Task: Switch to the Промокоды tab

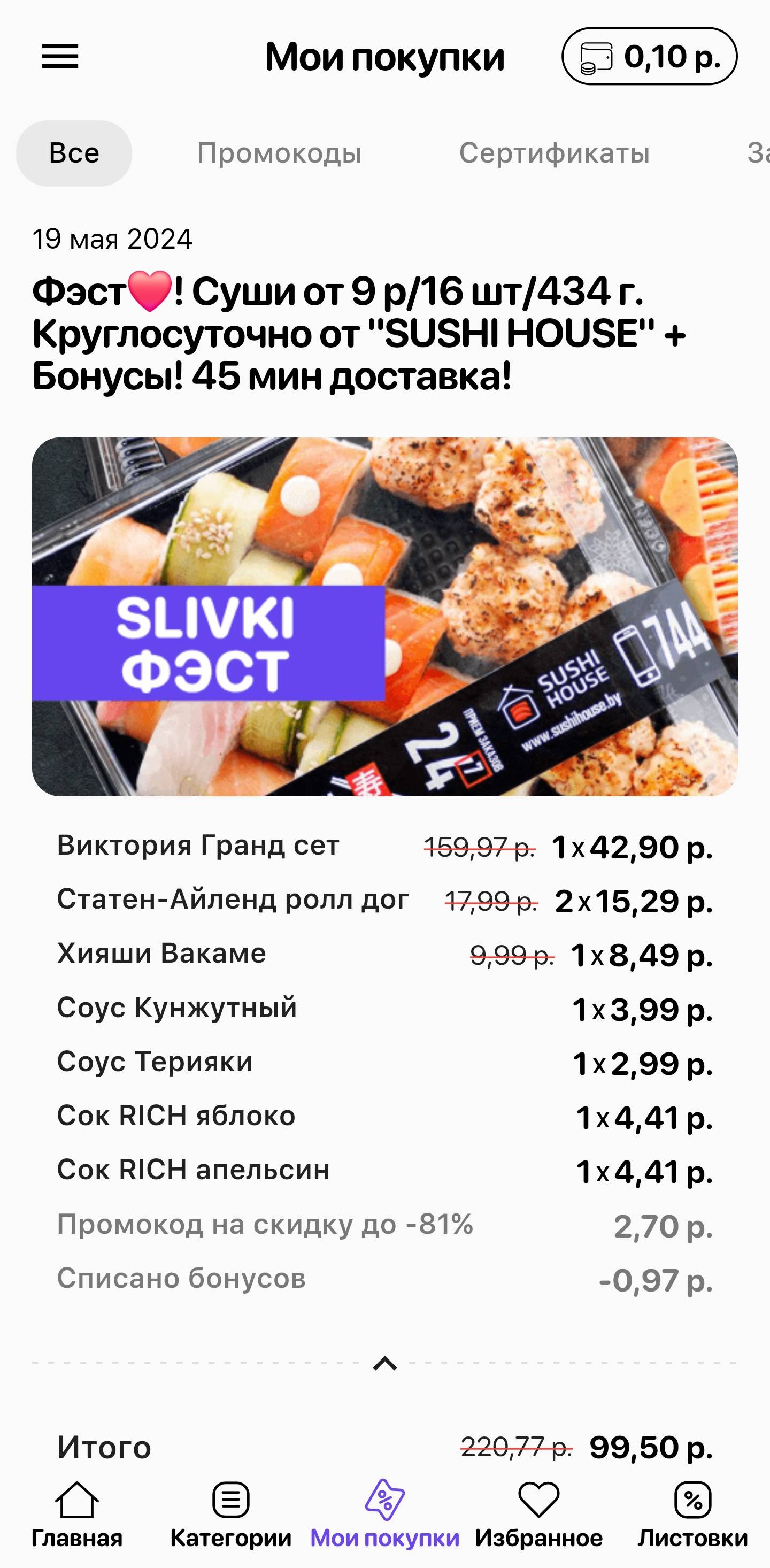Action: (x=279, y=153)
